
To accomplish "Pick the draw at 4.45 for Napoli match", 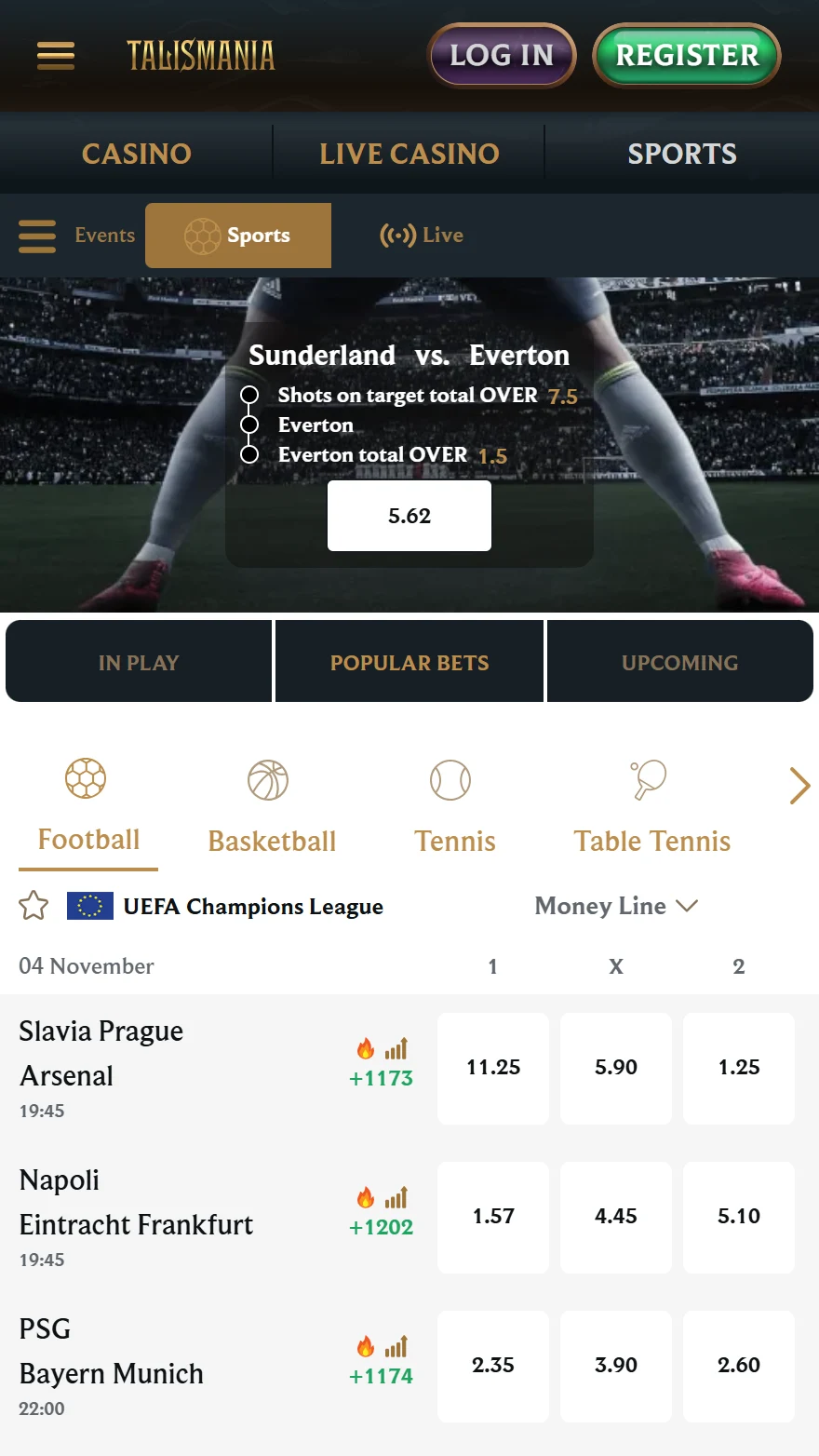I will tap(616, 1217).
